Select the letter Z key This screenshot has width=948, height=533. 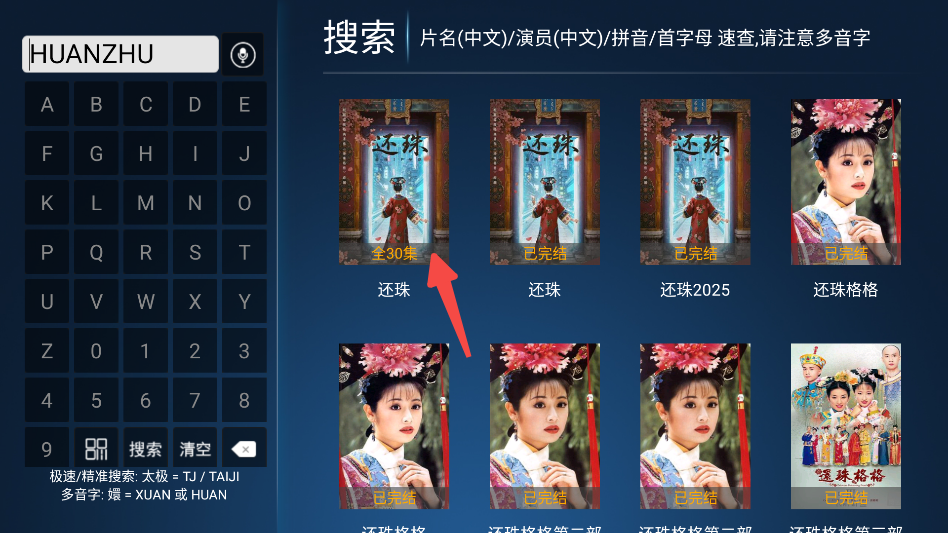(x=47, y=351)
